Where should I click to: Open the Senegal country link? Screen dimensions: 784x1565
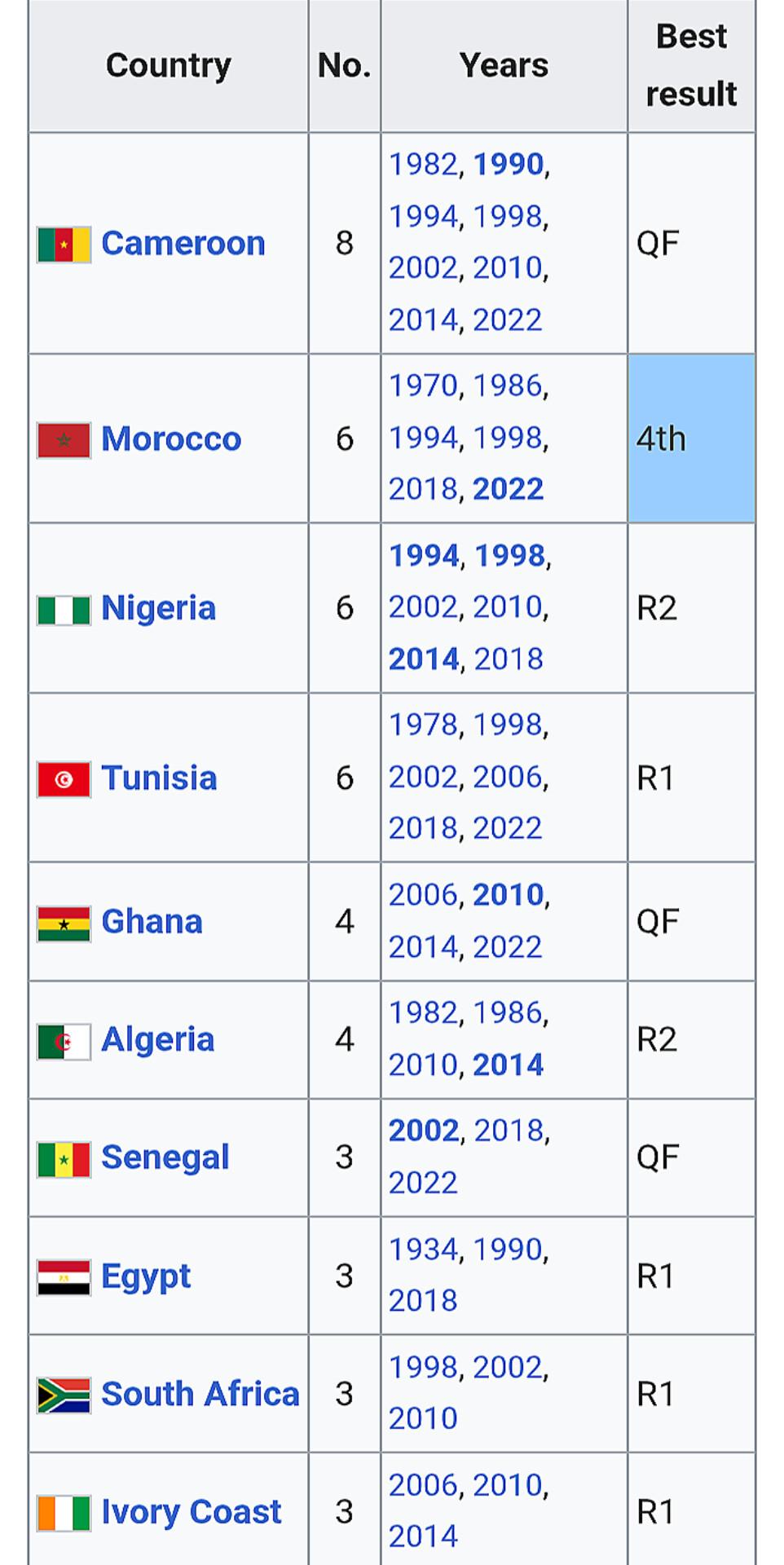pyautogui.click(x=165, y=1158)
